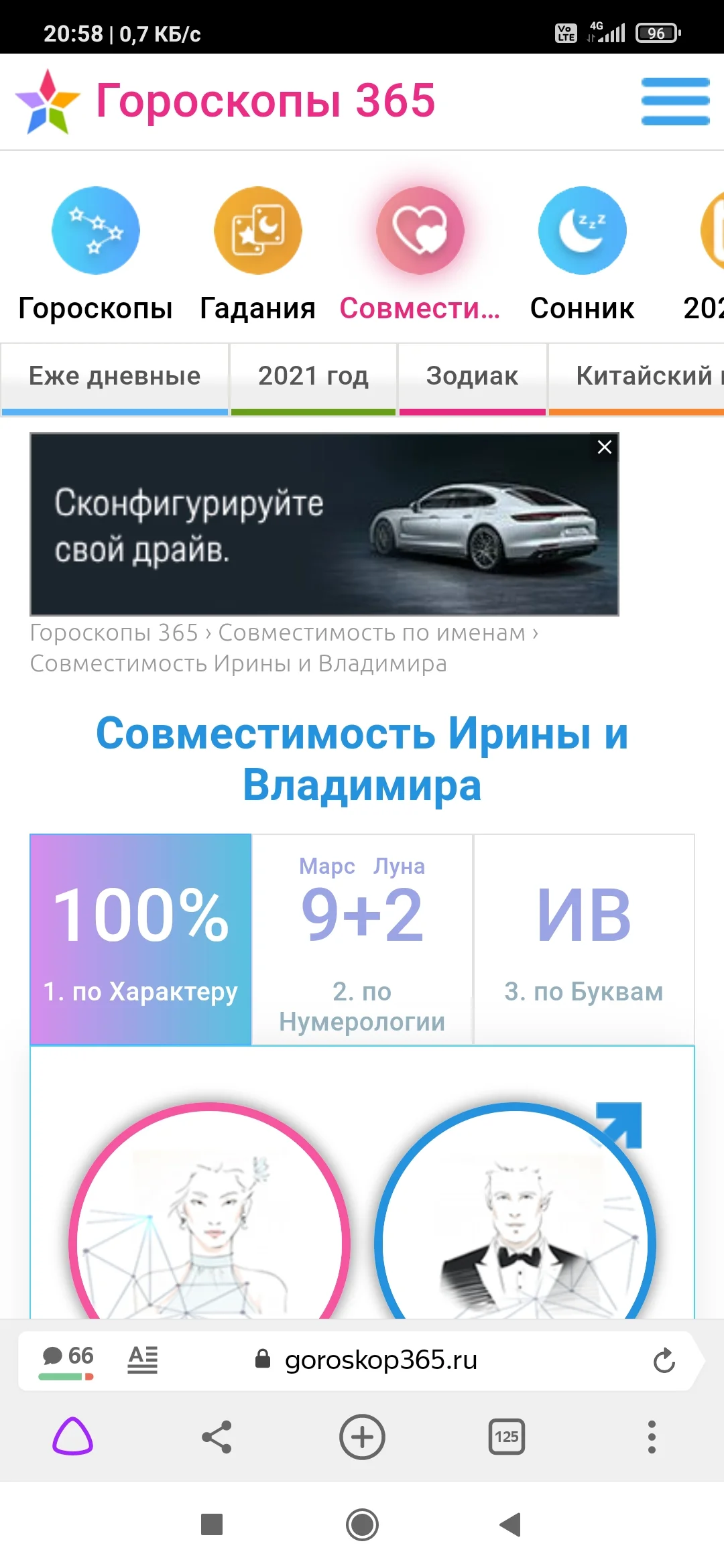Tap the Гороскопы 365 star logo
Viewport: 724px width, 1568px height.
coord(47,101)
